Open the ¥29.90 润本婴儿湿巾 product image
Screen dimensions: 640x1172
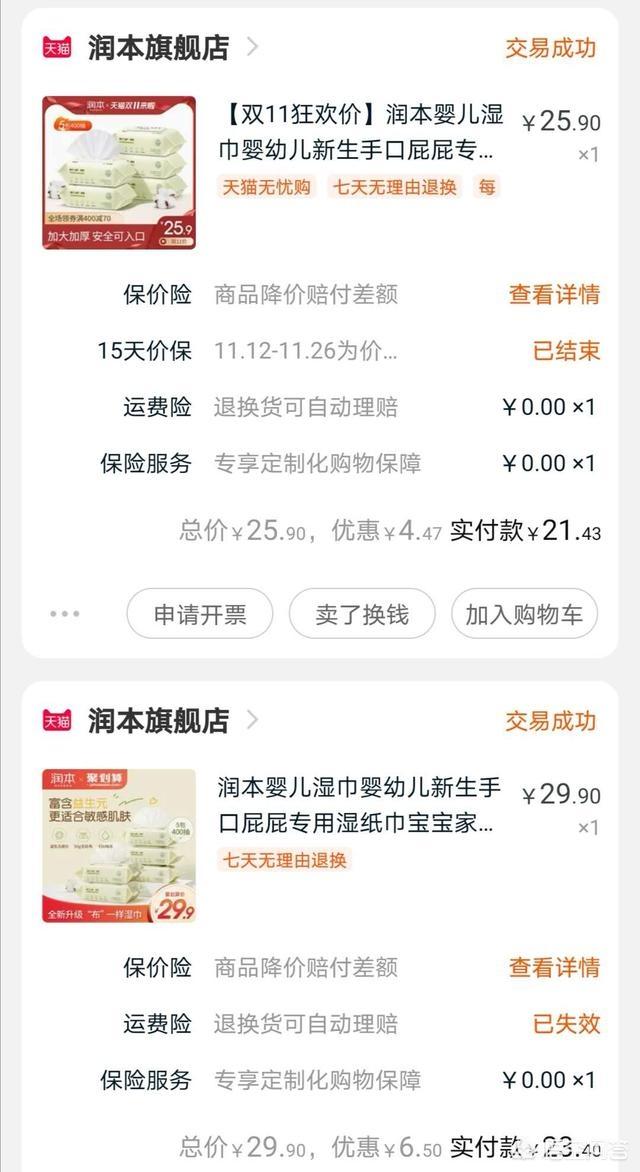[119, 845]
